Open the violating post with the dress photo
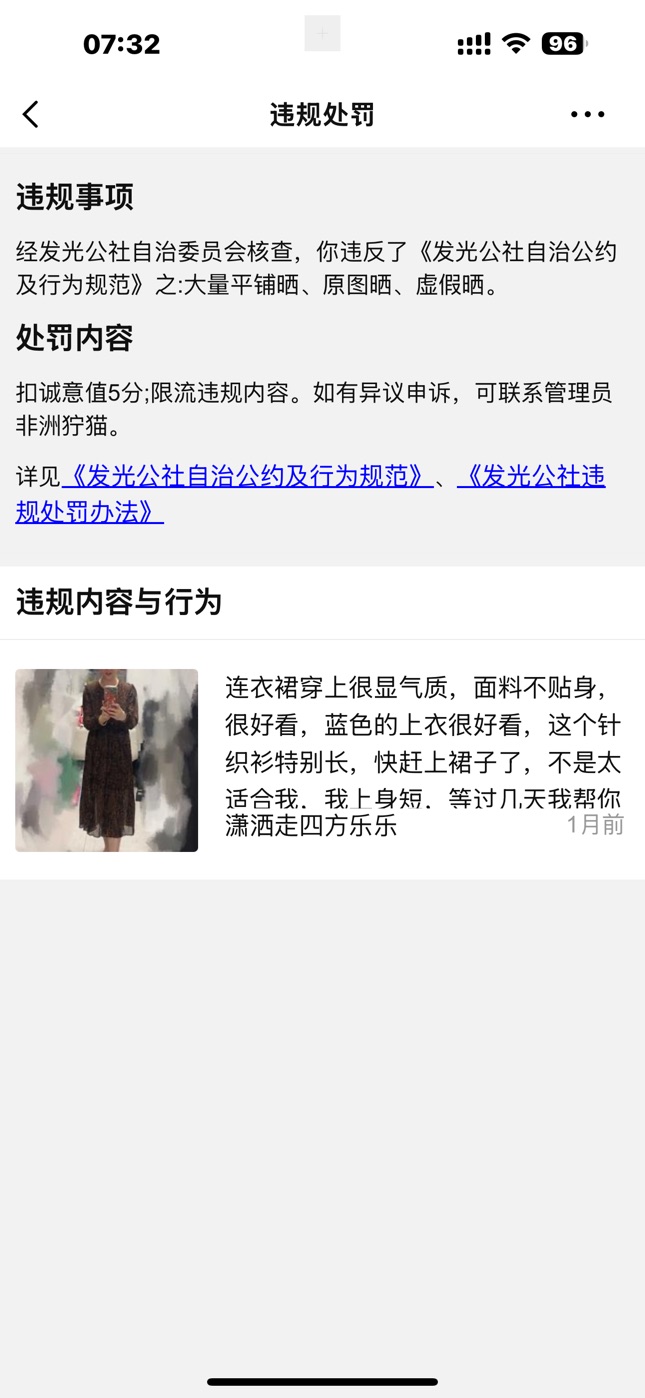This screenshot has width=645, height=1398. 322,760
